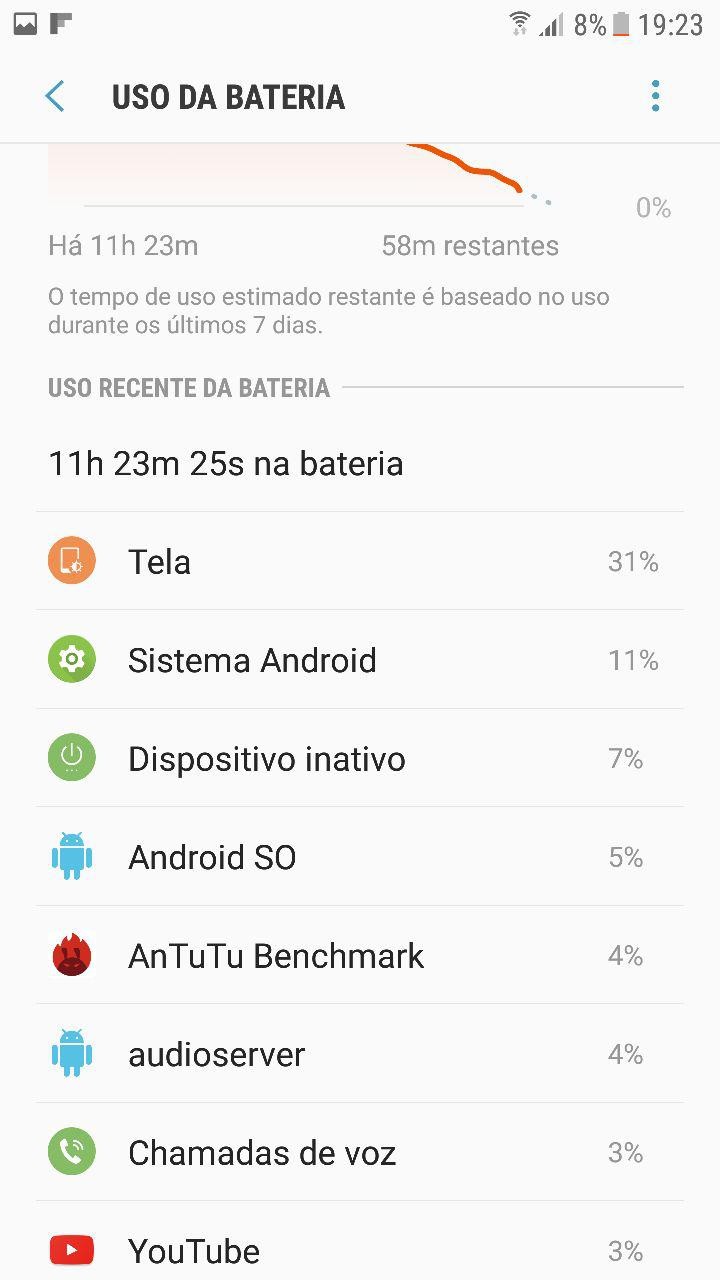View Android SO battery usage

360,857
